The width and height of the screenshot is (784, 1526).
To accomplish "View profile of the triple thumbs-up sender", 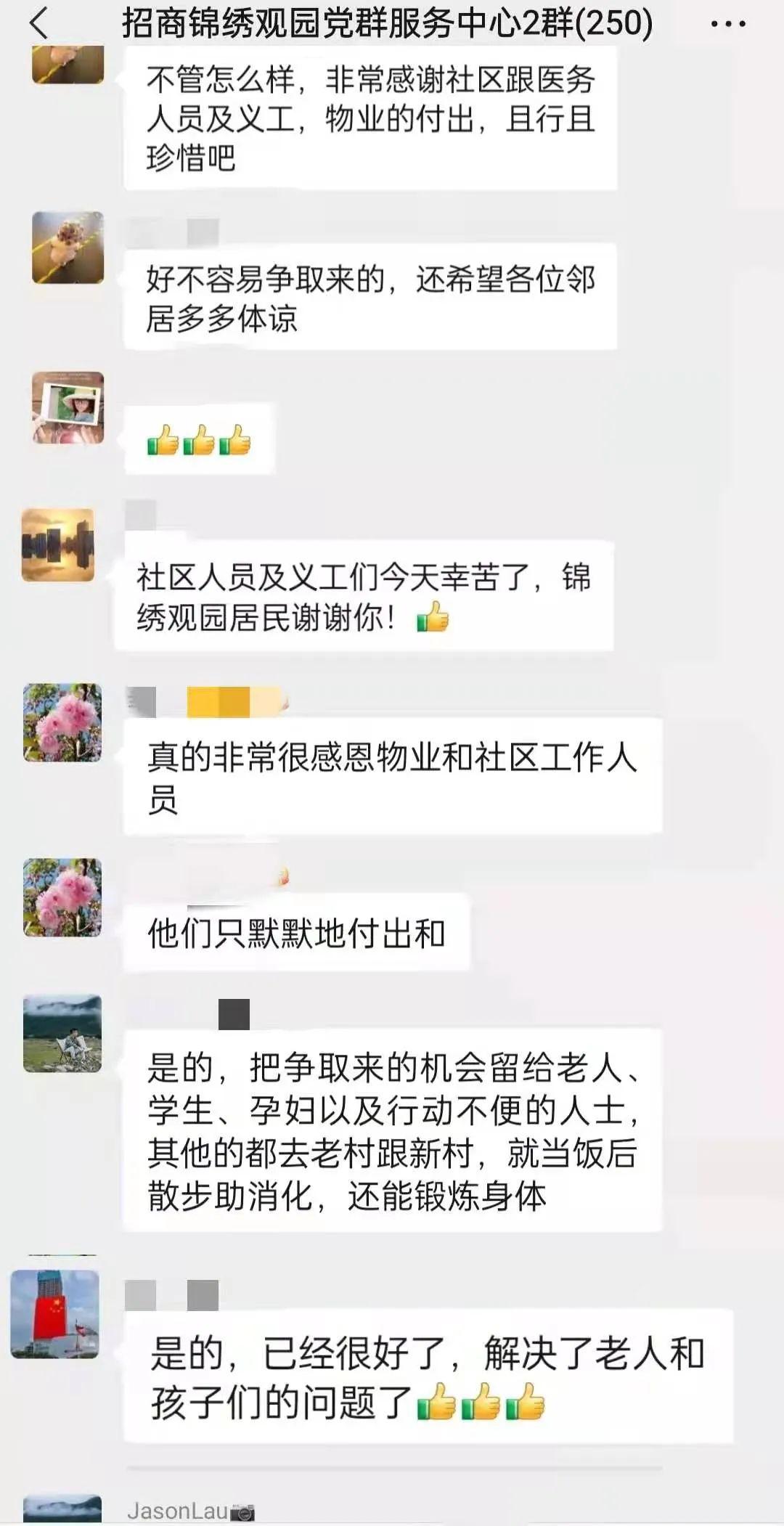I will point(68,407).
